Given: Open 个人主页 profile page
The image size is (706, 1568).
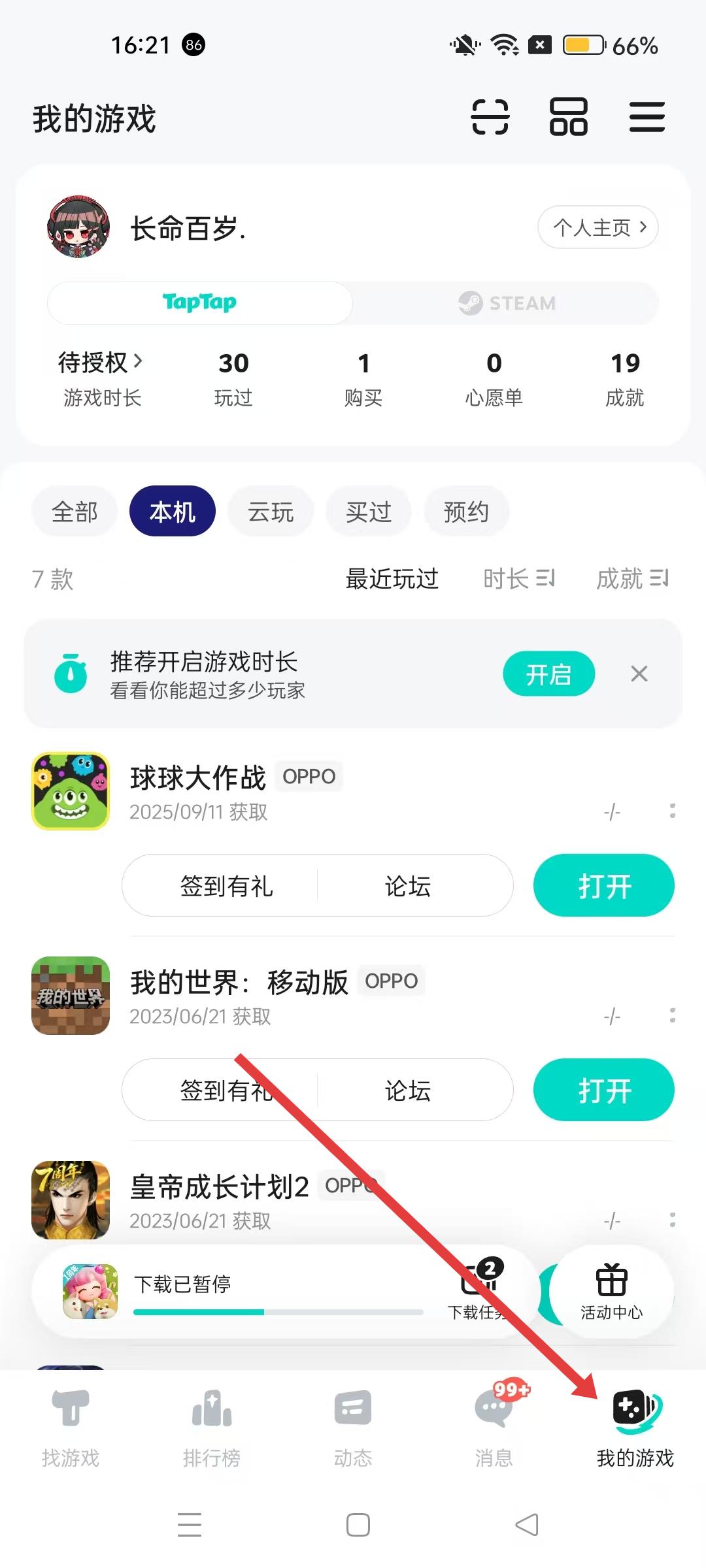Looking at the screenshot, I should (x=597, y=227).
